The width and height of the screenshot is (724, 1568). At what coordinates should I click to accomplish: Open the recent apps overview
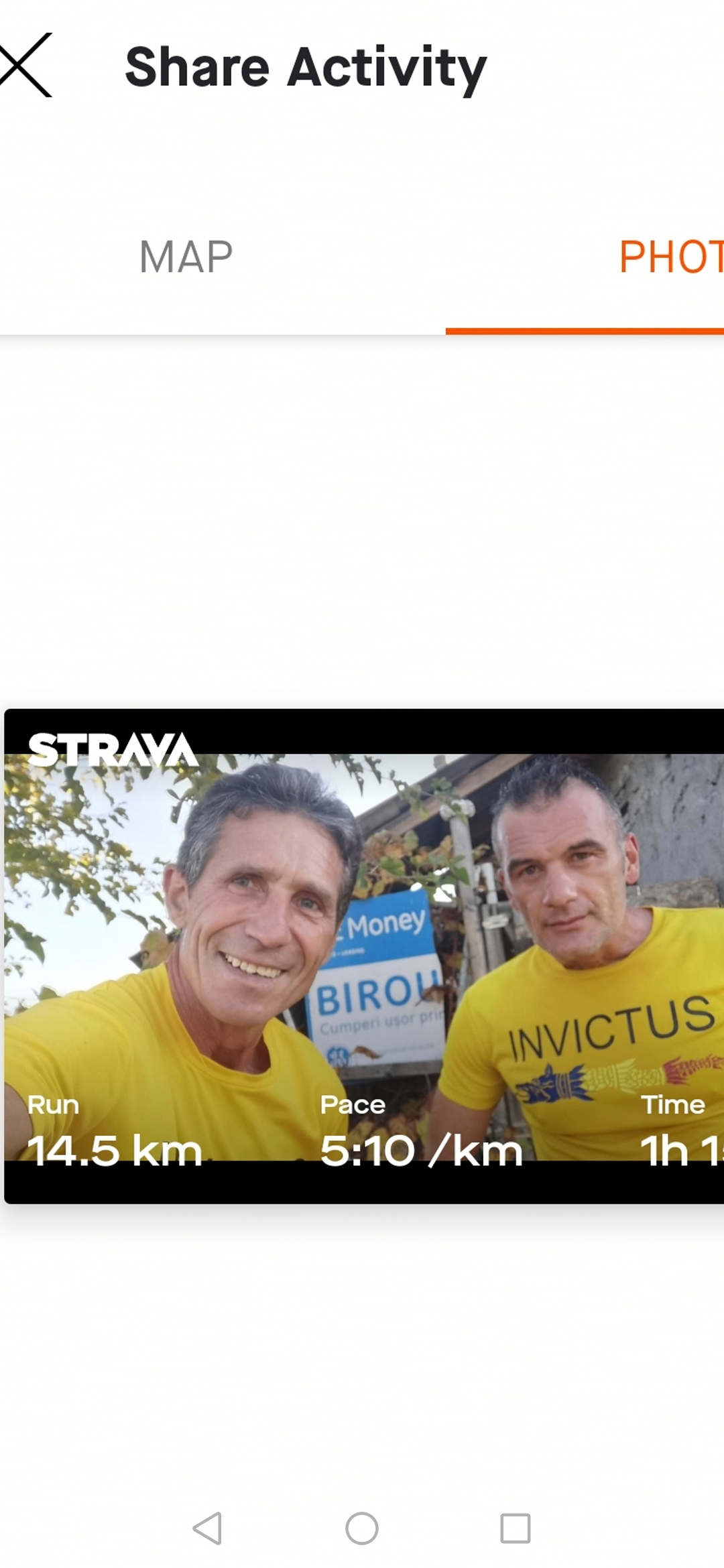coord(515,1528)
